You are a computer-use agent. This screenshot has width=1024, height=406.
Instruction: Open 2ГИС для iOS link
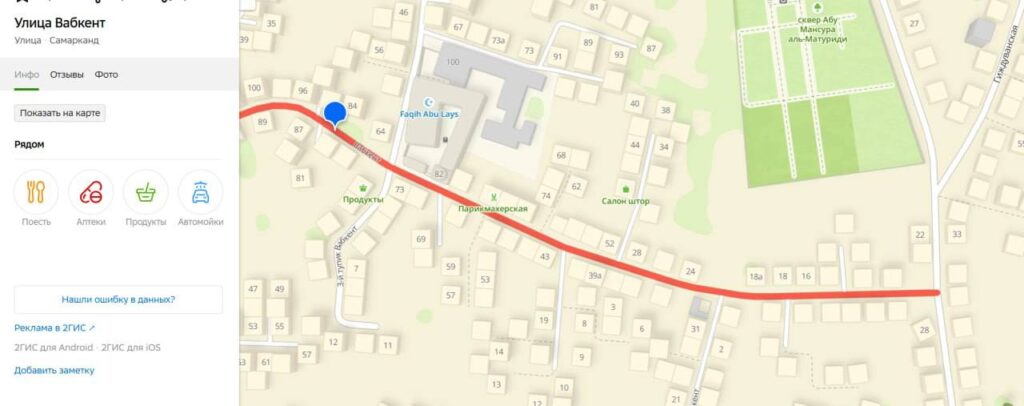[x=130, y=348]
